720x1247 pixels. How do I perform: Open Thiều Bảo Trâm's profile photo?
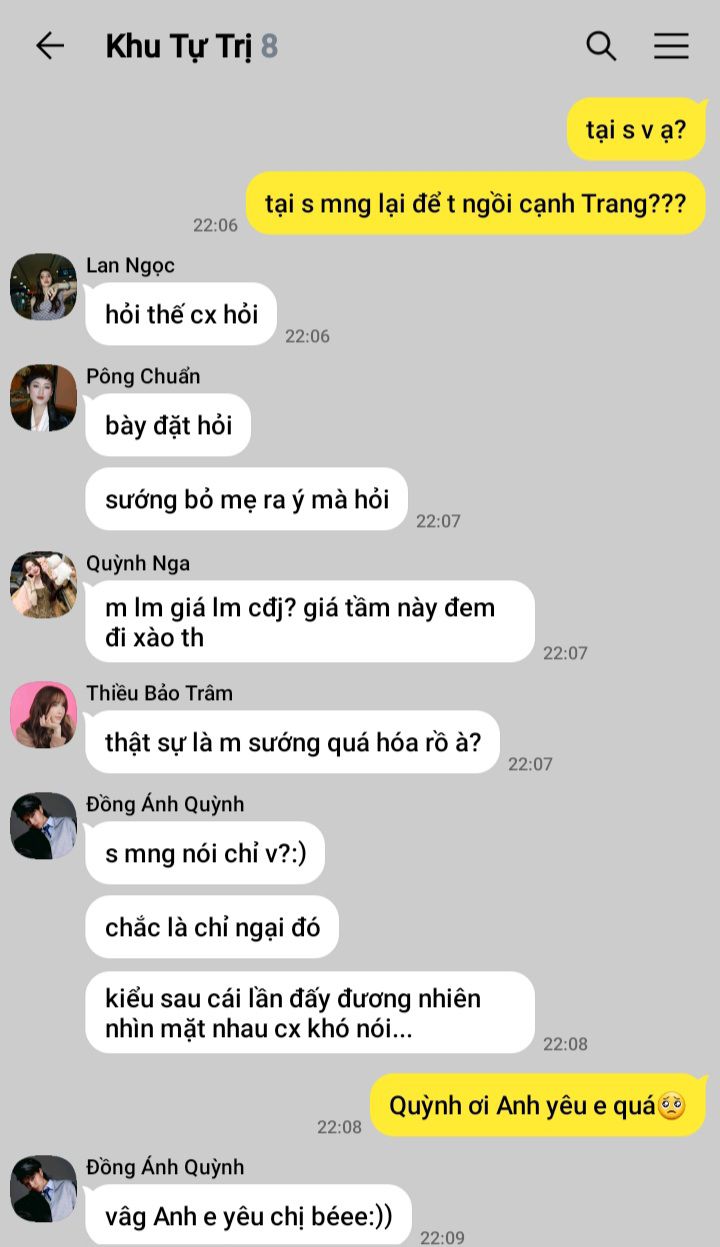click(x=43, y=714)
